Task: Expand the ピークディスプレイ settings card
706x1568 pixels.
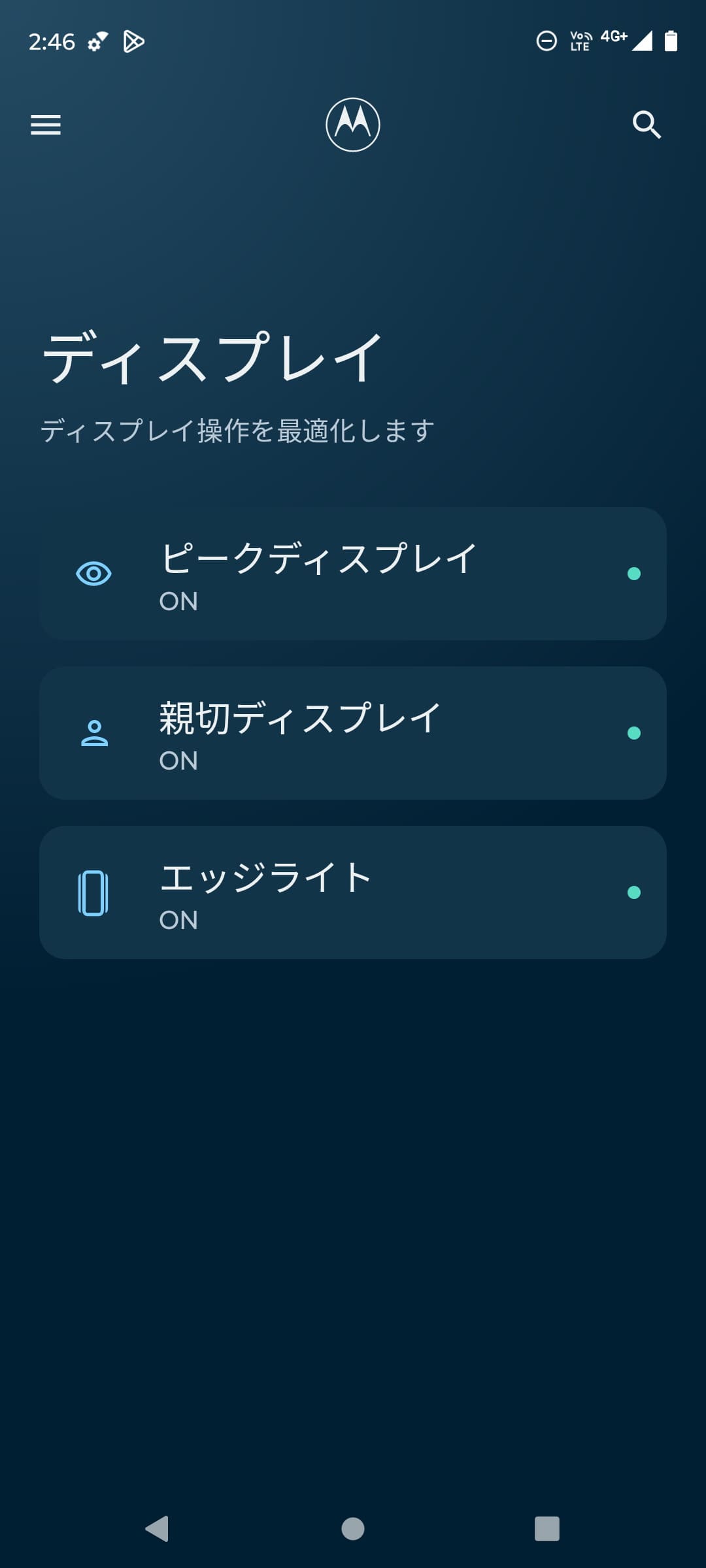Action: (x=353, y=573)
